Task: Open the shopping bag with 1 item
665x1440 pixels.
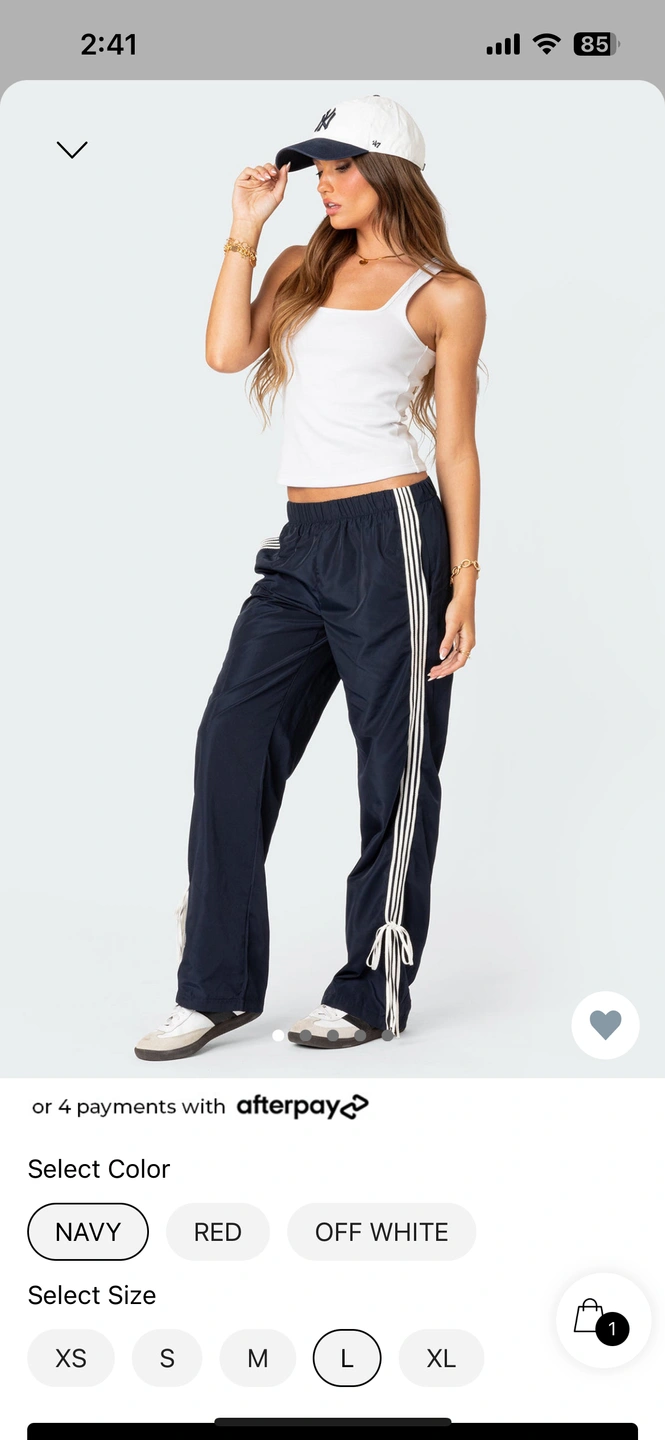Action: pyautogui.click(x=601, y=1320)
